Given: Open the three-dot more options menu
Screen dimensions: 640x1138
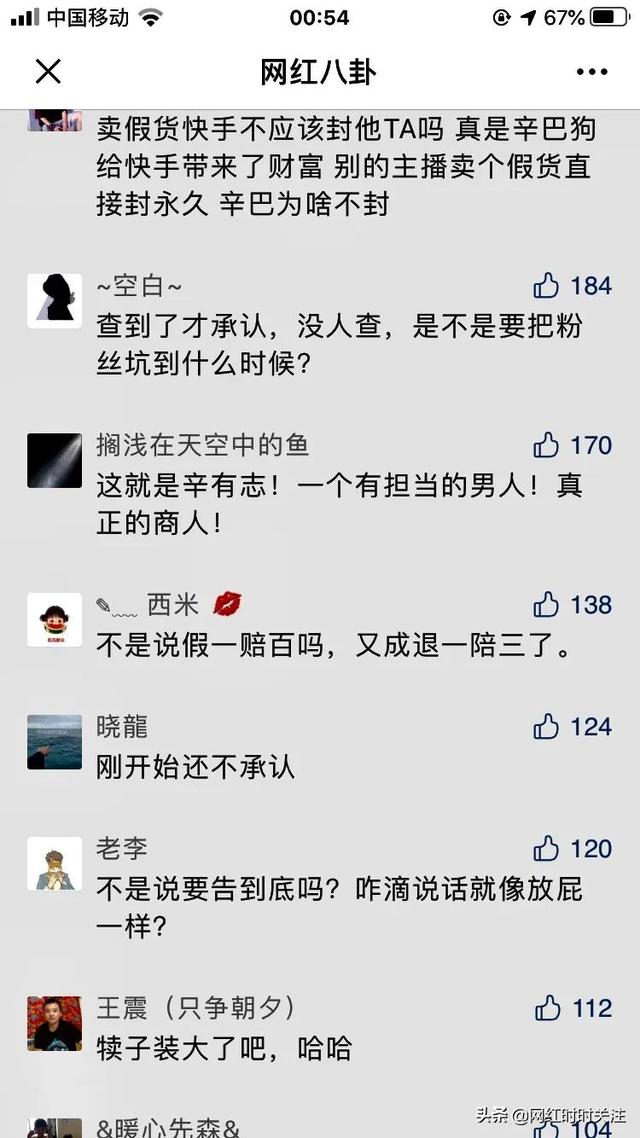Looking at the screenshot, I should coord(591,72).
